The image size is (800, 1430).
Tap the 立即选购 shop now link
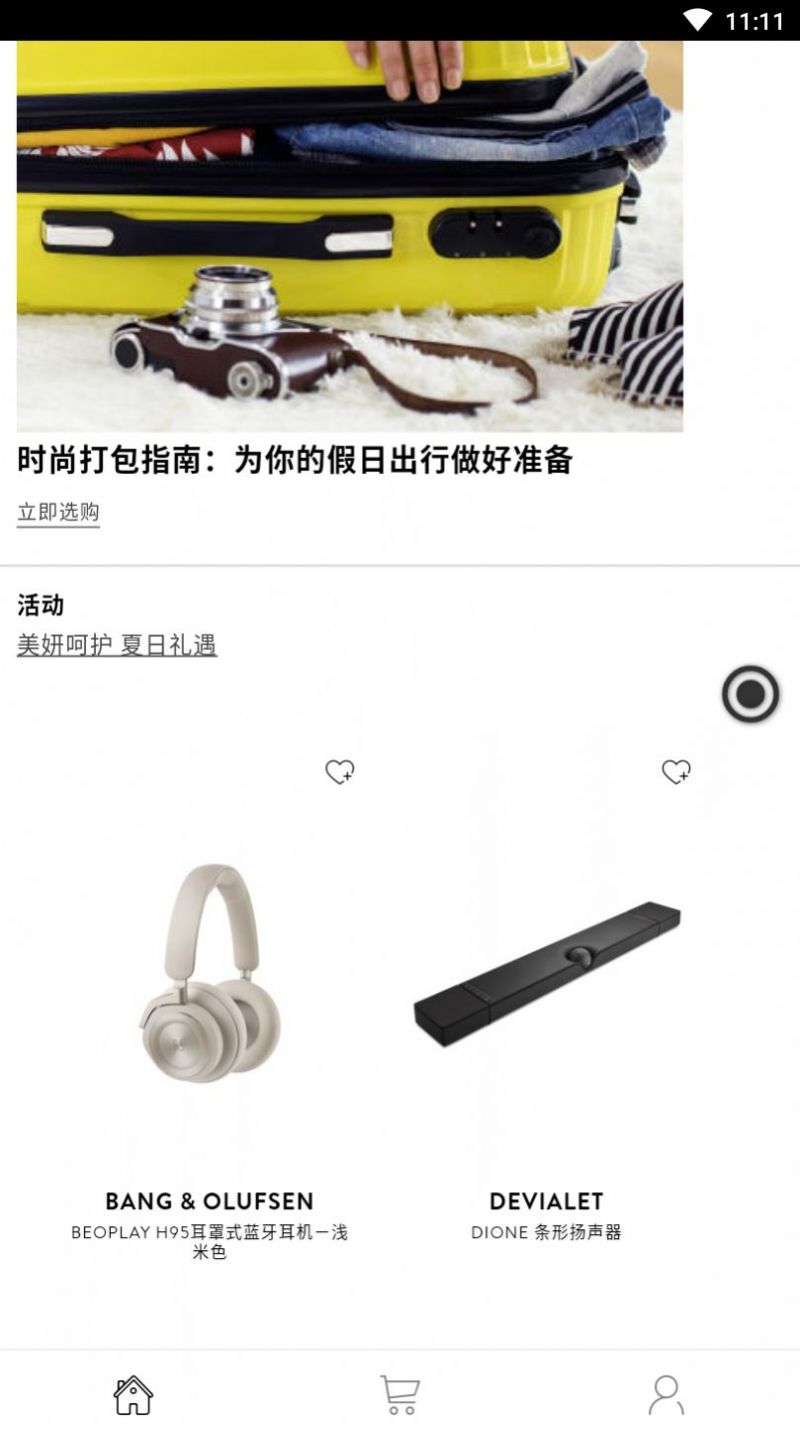(x=58, y=513)
